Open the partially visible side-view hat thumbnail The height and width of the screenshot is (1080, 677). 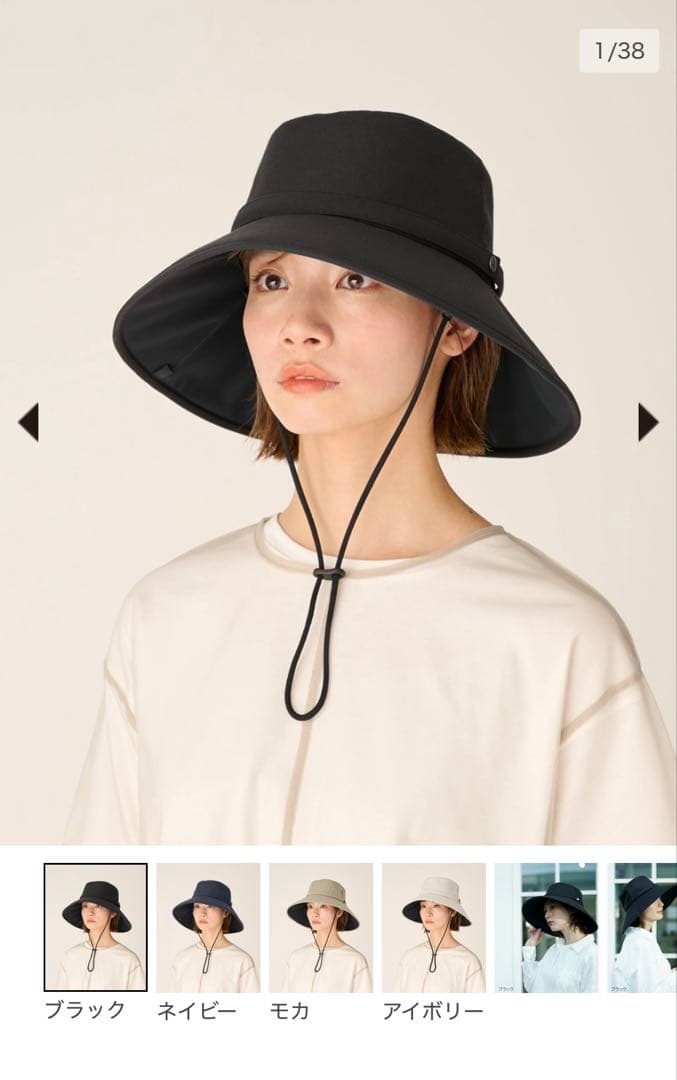[645, 927]
